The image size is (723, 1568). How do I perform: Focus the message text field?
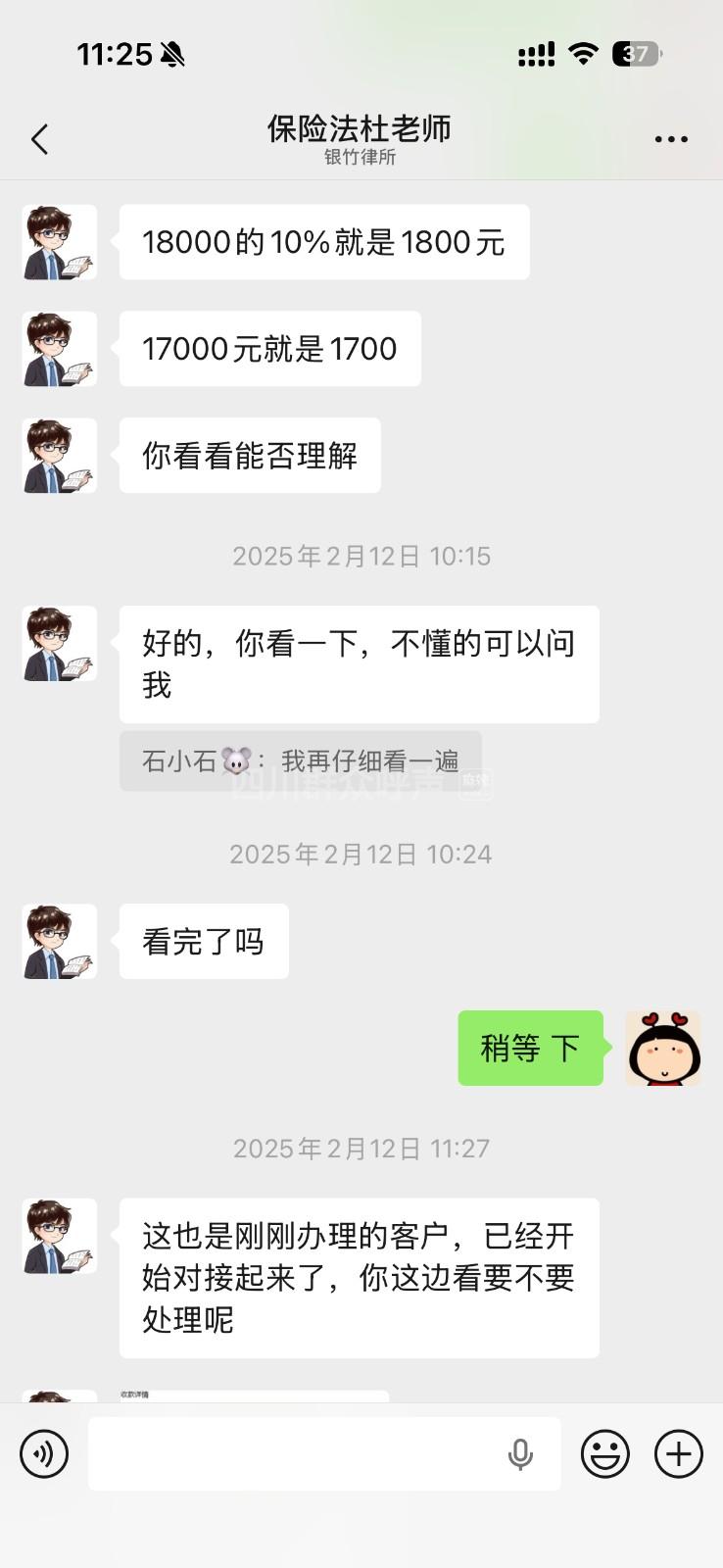[x=294, y=1453]
